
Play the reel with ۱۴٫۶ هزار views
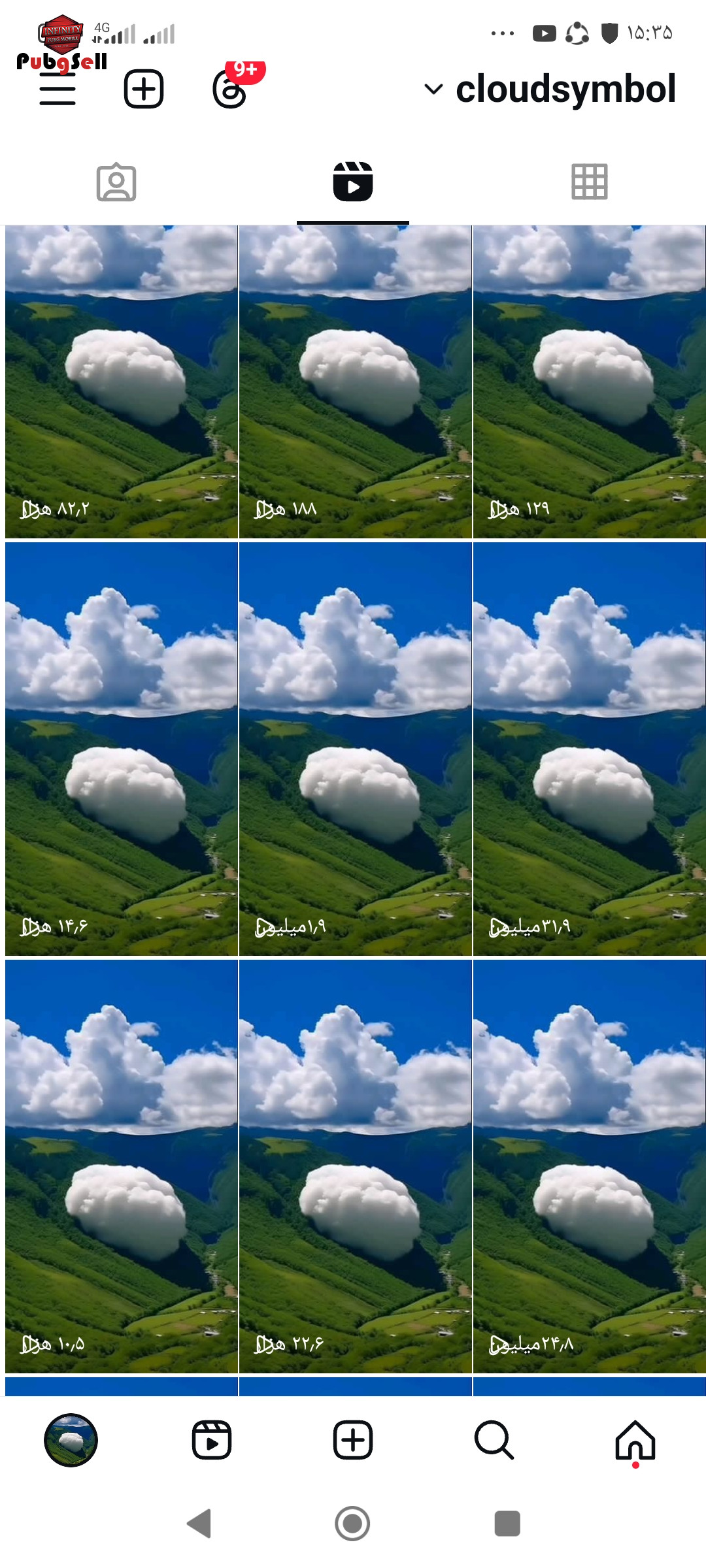coord(122,749)
